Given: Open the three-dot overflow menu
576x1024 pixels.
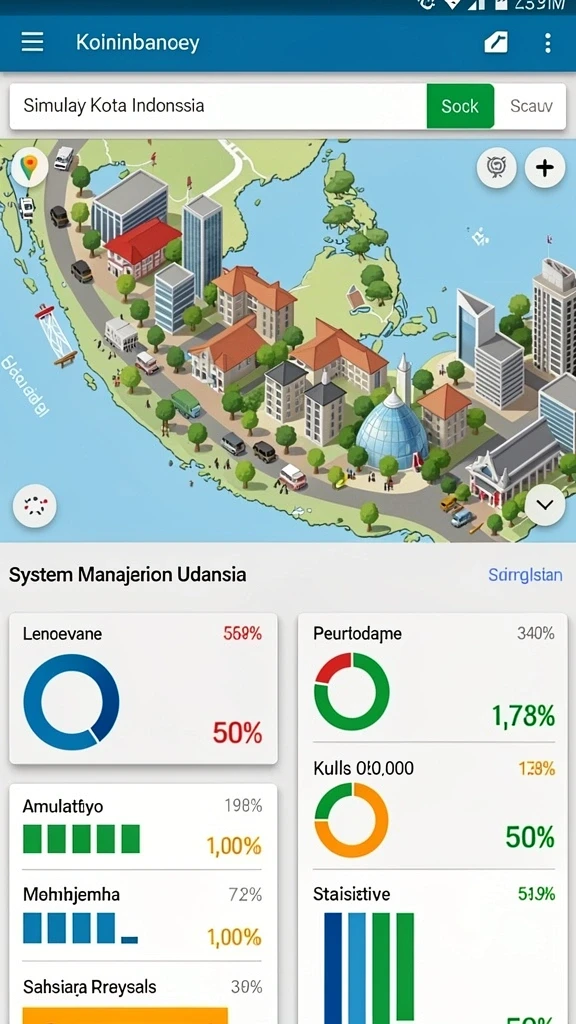Looking at the screenshot, I should pos(547,43).
